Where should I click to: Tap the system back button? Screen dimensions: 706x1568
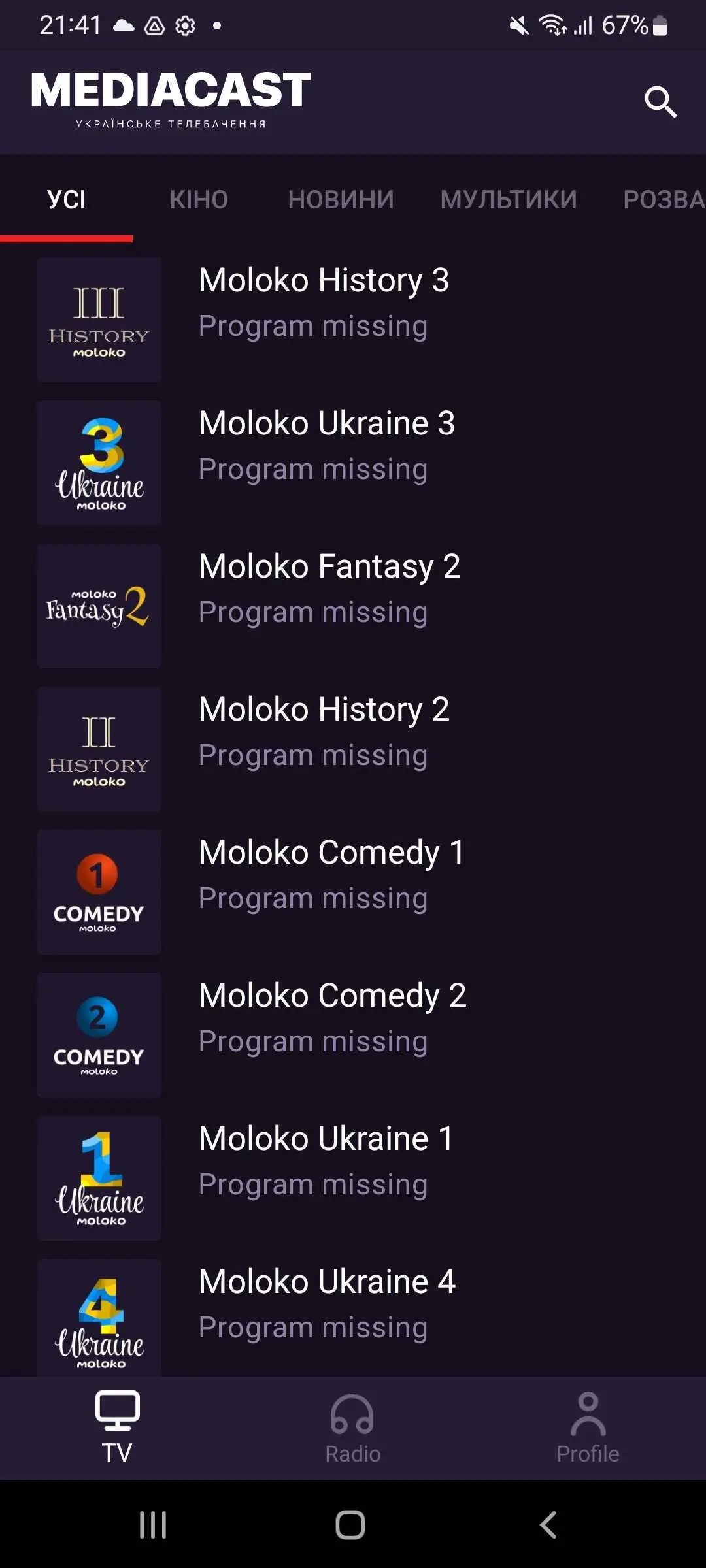pos(548,1525)
